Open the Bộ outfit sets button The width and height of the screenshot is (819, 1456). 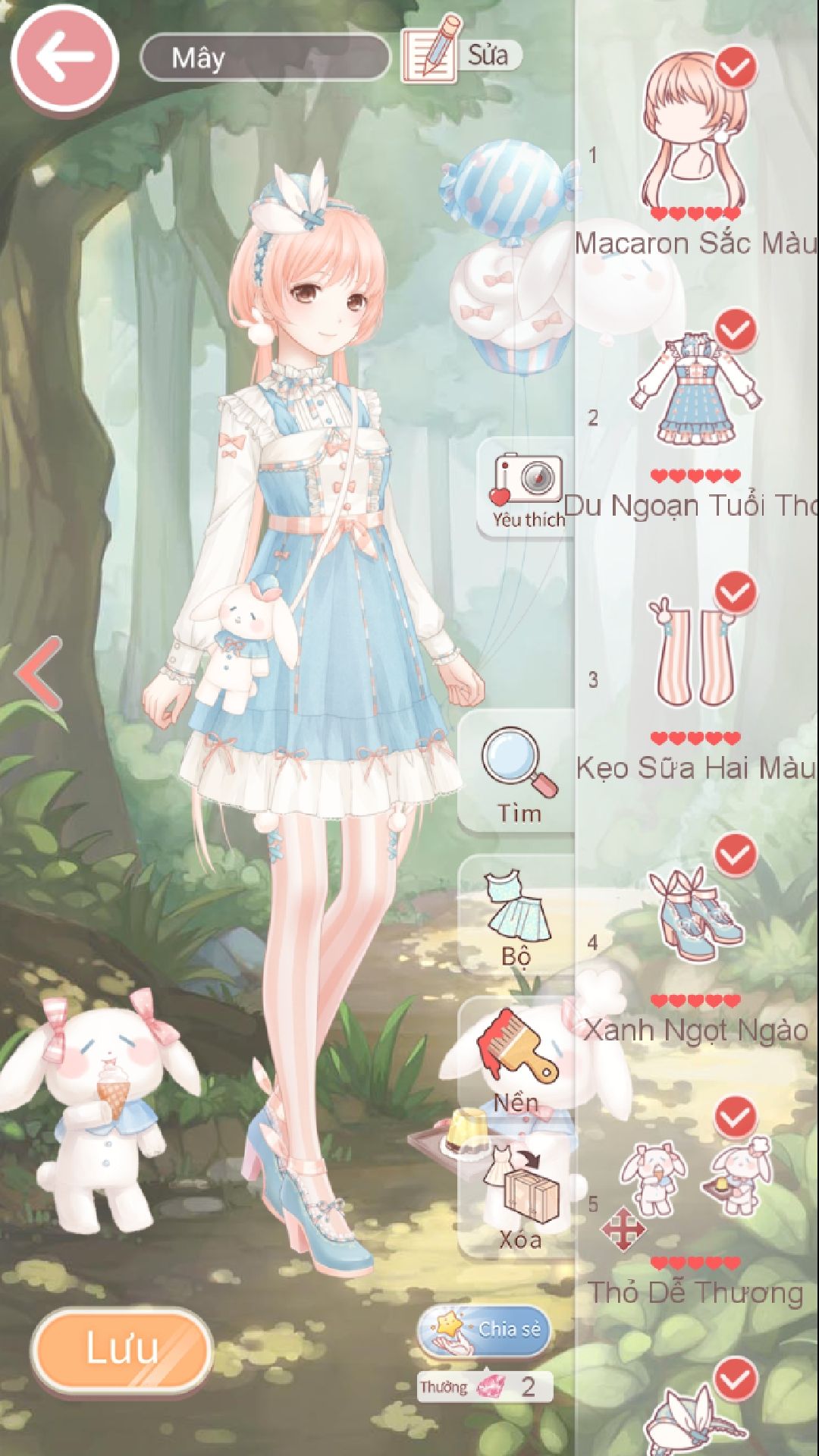click(517, 918)
